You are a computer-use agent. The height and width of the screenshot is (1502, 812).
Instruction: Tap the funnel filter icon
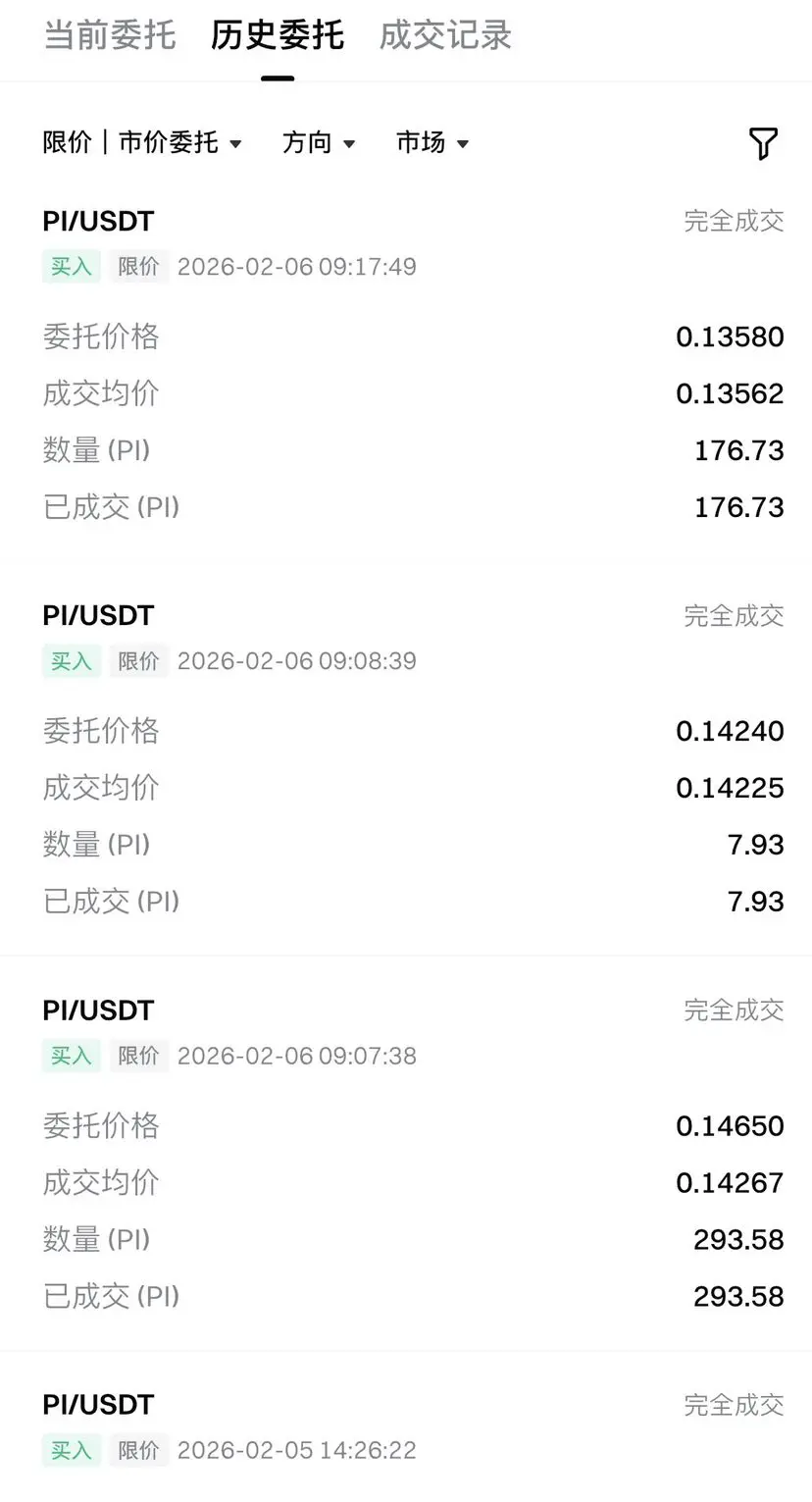pyautogui.click(x=763, y=143)
